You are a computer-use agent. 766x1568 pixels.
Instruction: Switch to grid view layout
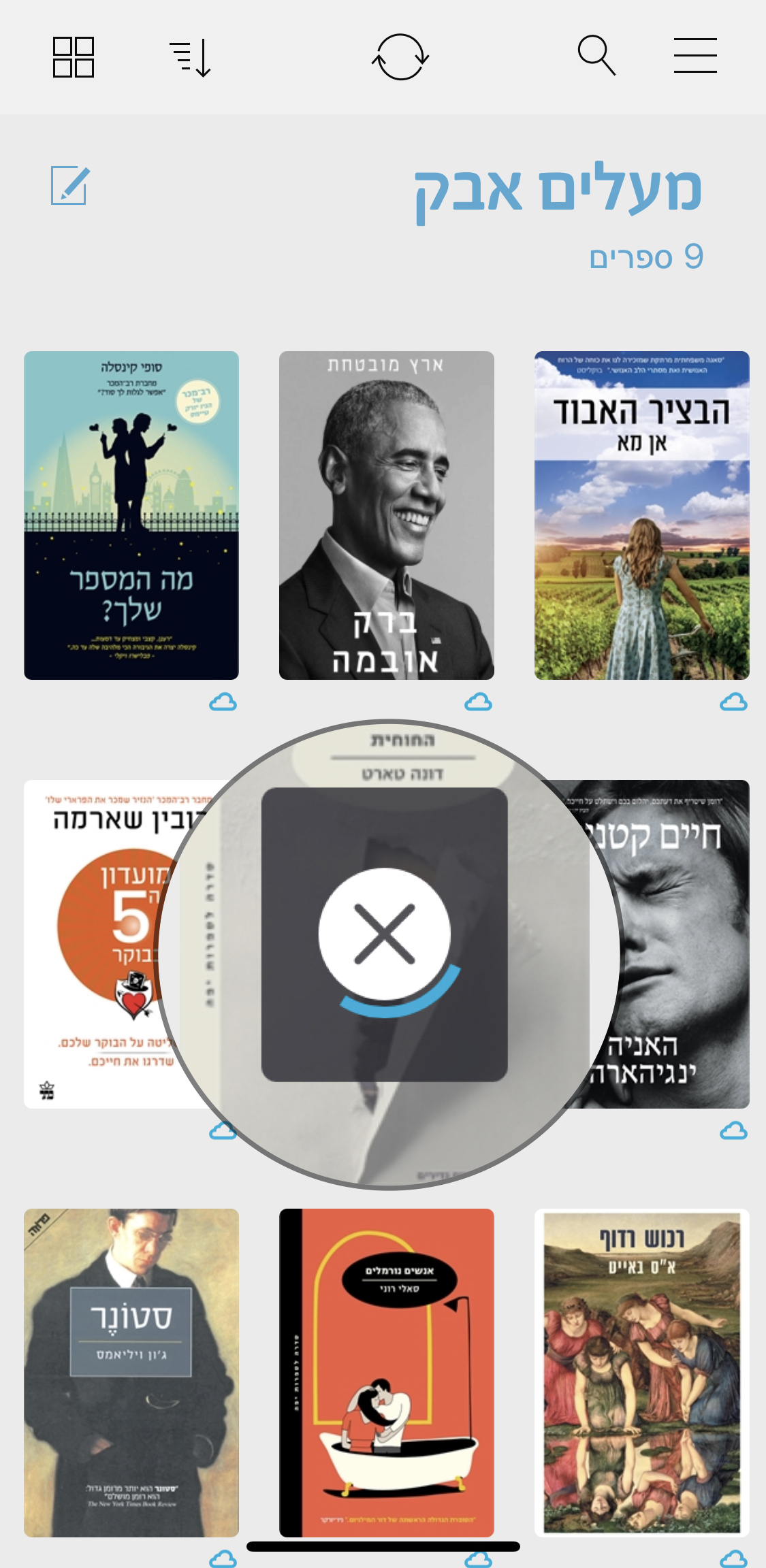click(74, 57)
